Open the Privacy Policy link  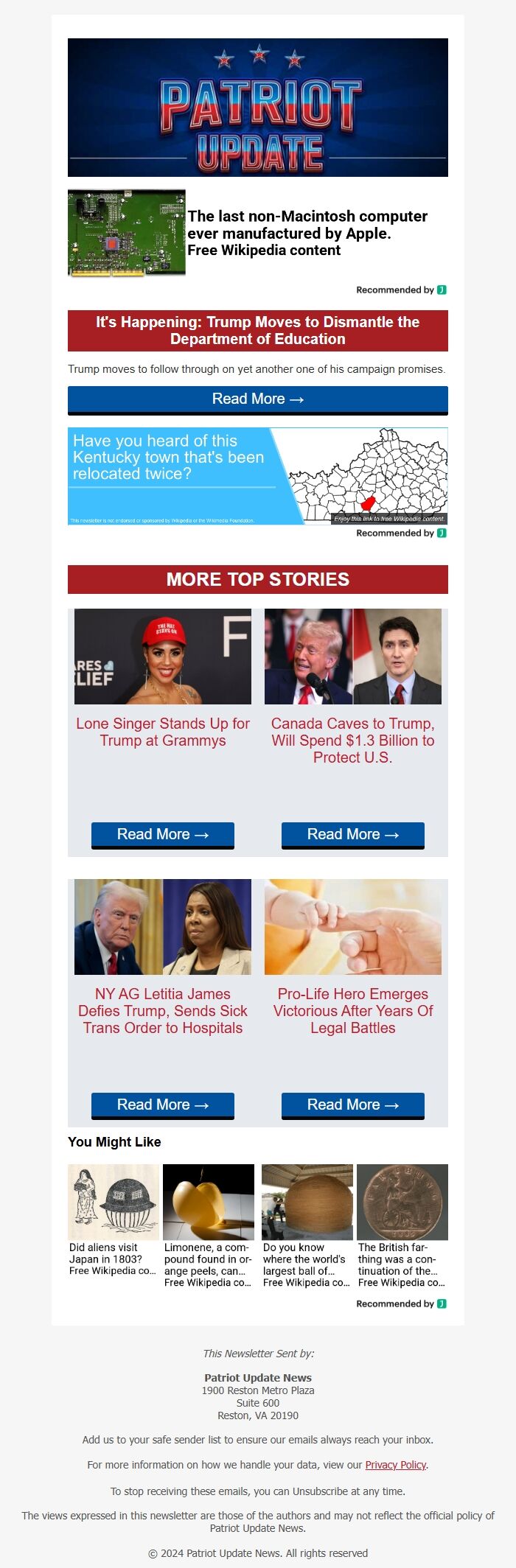396,1465
